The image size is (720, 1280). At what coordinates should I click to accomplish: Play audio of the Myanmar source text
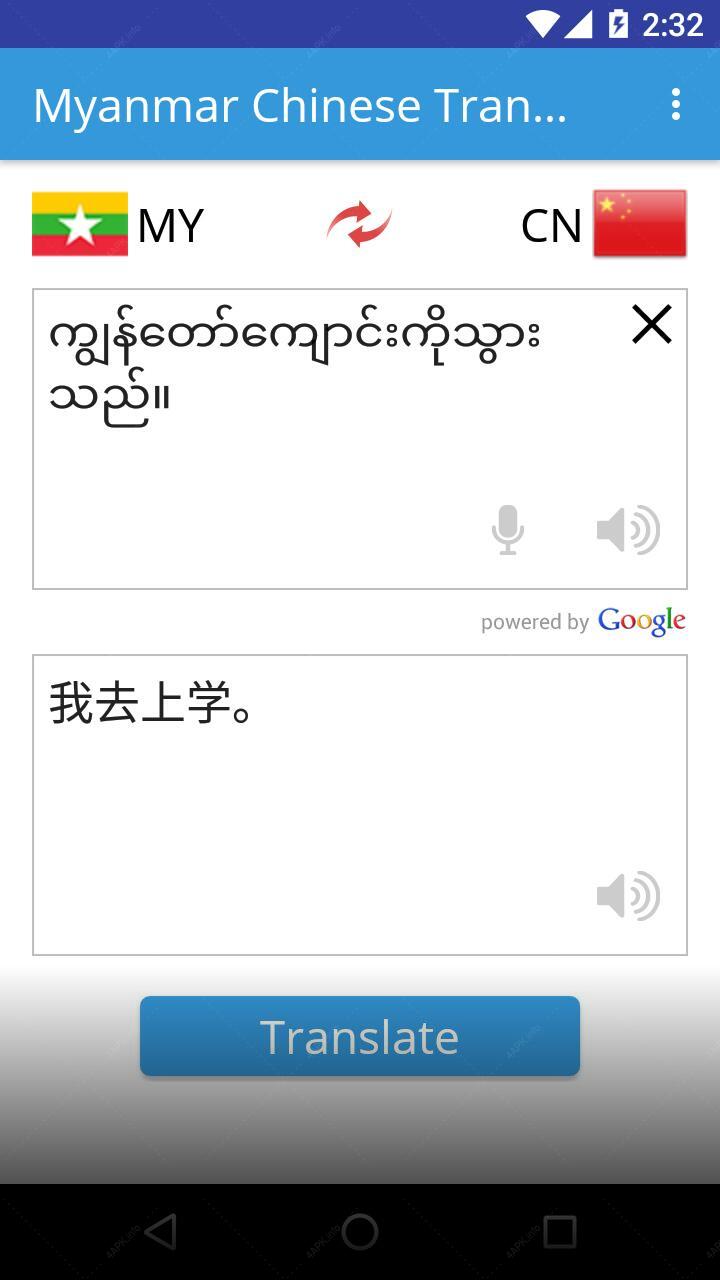pos(628,530)
